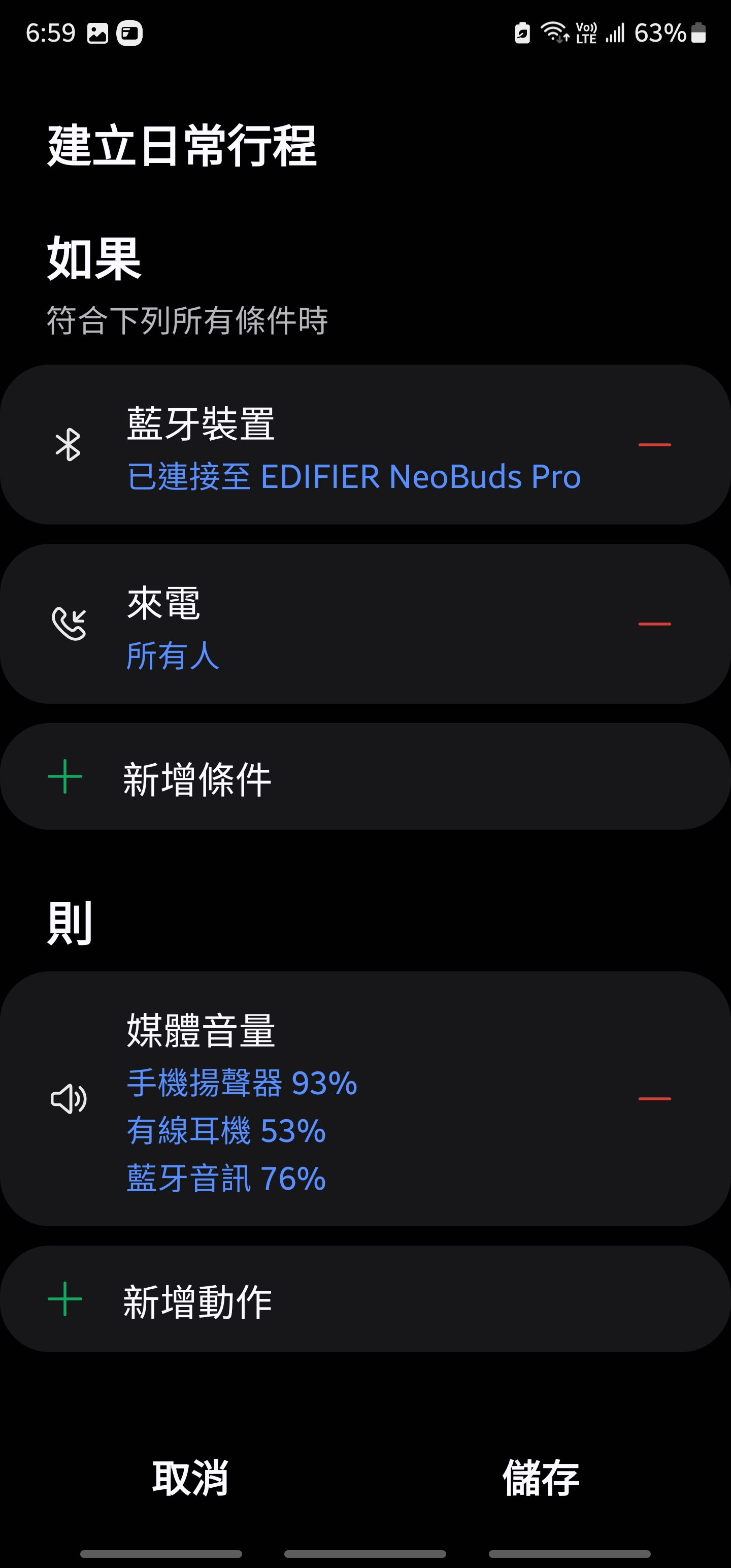Remove the 藍牙裝置 condition

point(654,444)
